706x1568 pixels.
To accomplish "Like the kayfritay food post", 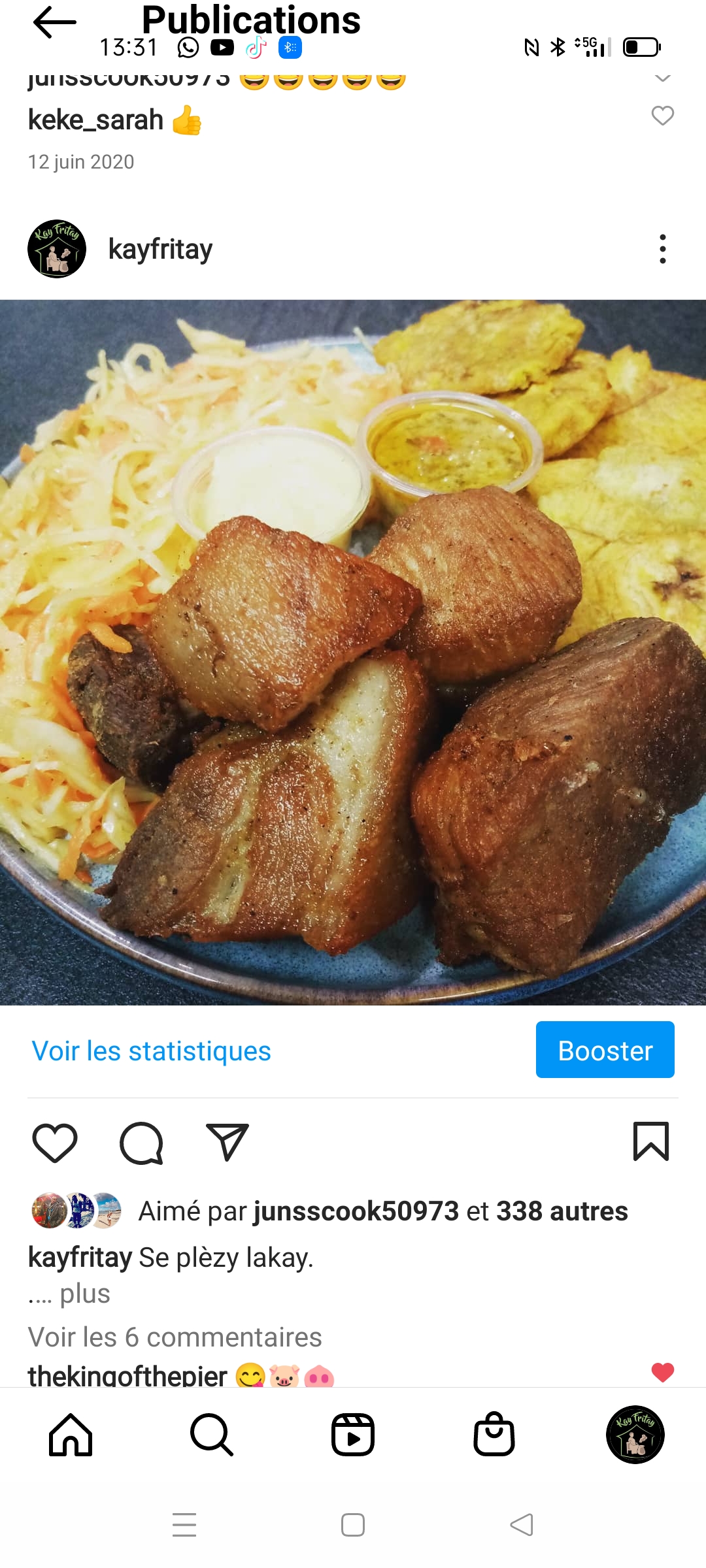I will pos(55,1143).
